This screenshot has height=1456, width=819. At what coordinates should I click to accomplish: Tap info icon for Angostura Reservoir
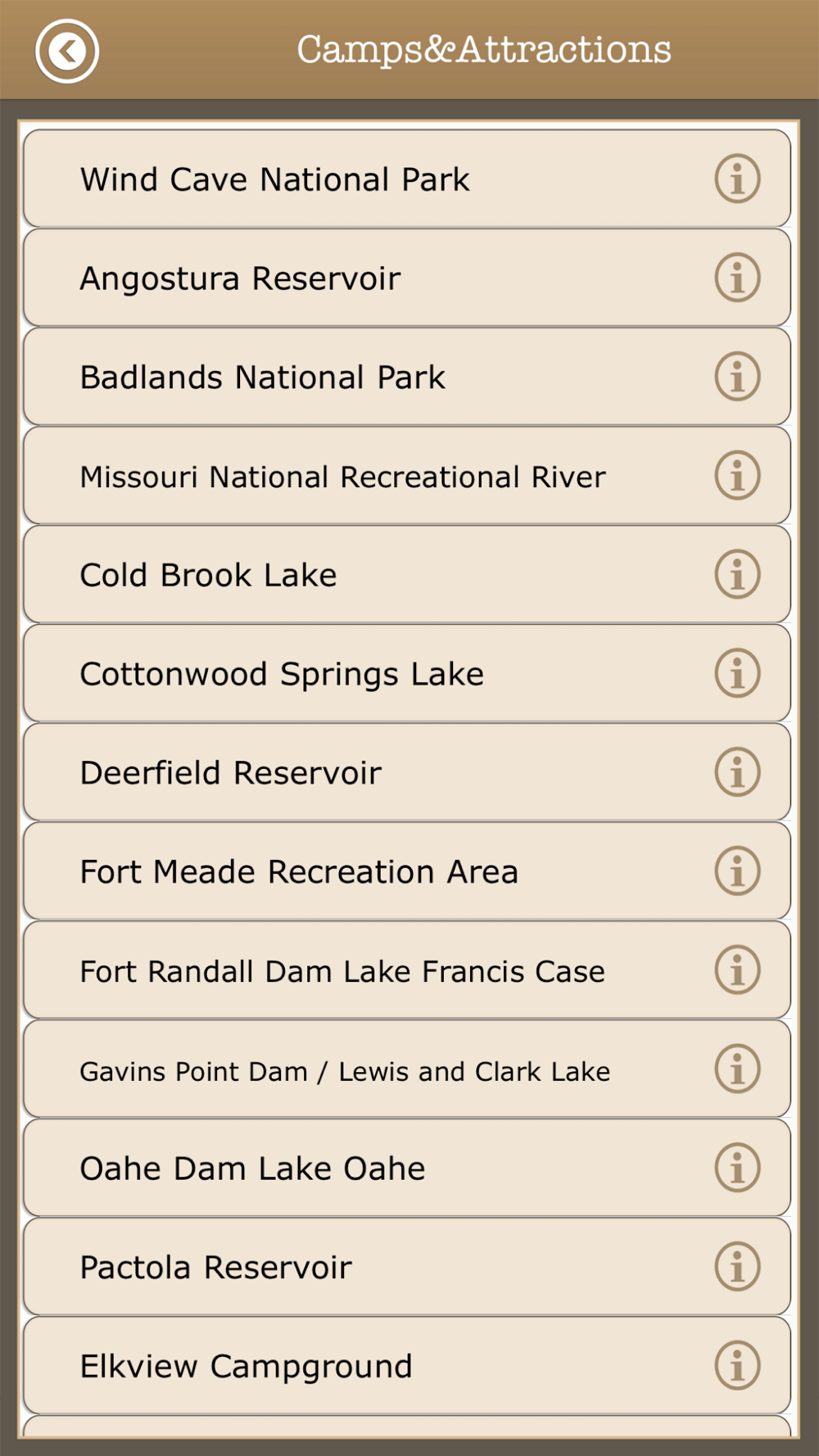(x=737, y=278)
